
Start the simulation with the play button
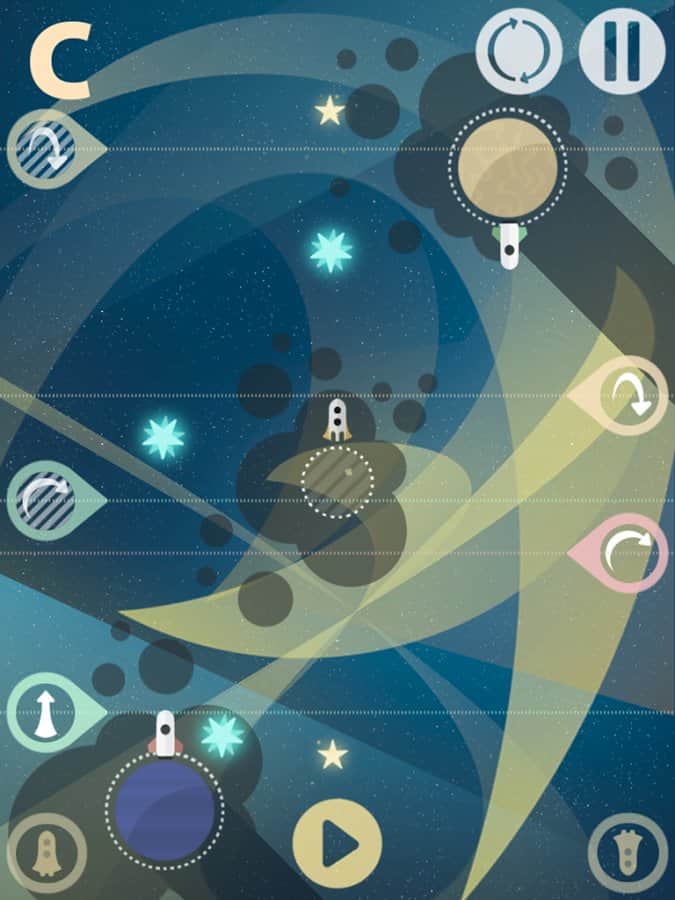tap(337, 843)
